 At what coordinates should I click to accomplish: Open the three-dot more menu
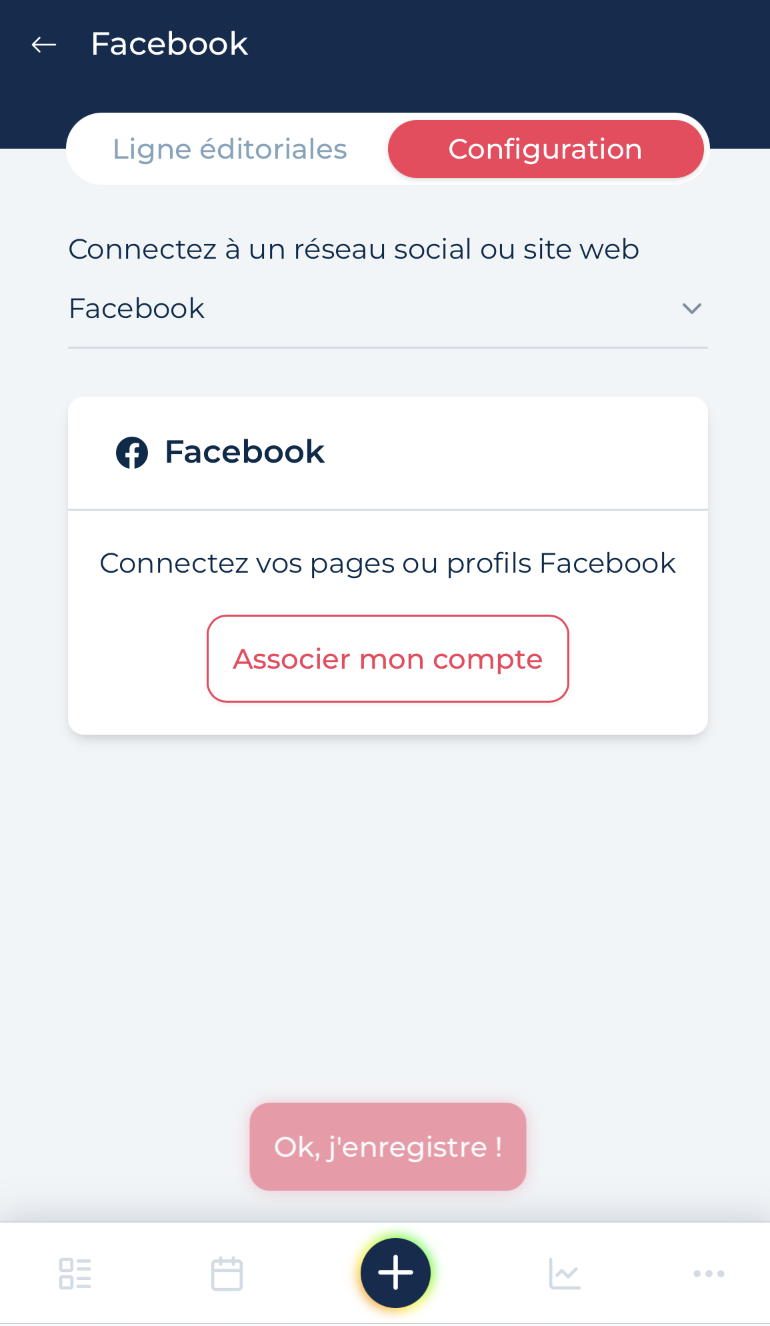(x=709, y=1273)
